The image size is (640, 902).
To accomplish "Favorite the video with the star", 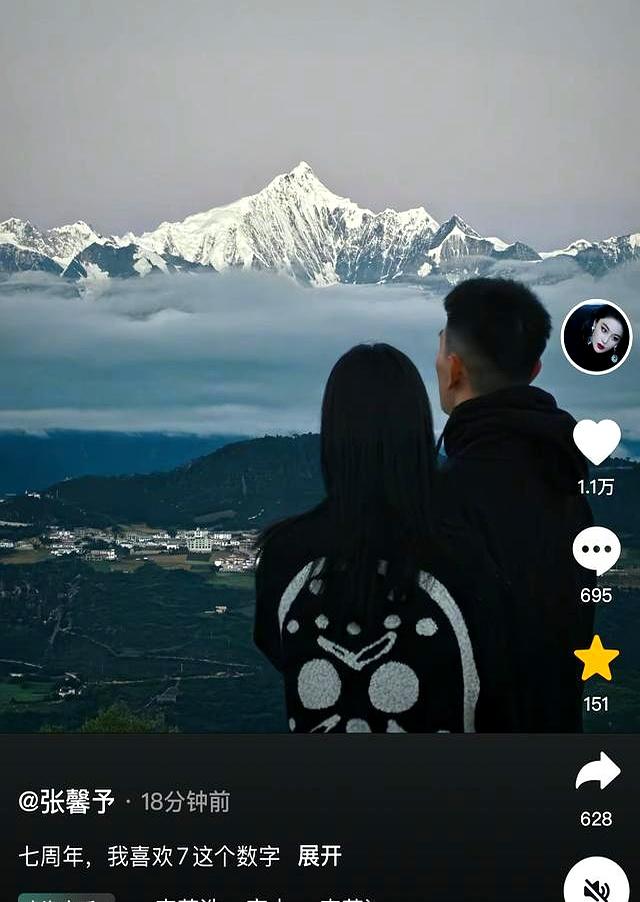I will pos(596,659).
